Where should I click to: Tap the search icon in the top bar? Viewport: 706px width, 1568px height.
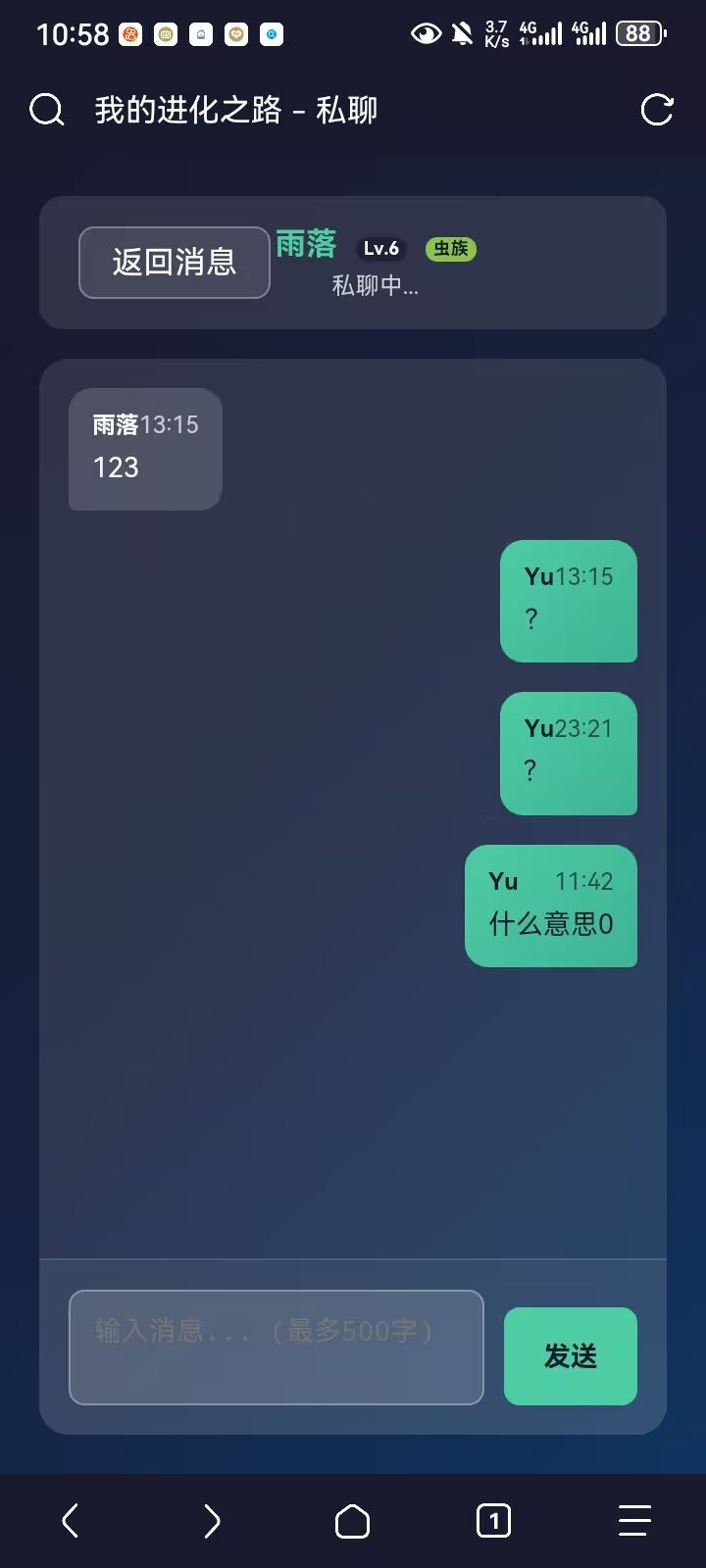(x=46, y=110)
